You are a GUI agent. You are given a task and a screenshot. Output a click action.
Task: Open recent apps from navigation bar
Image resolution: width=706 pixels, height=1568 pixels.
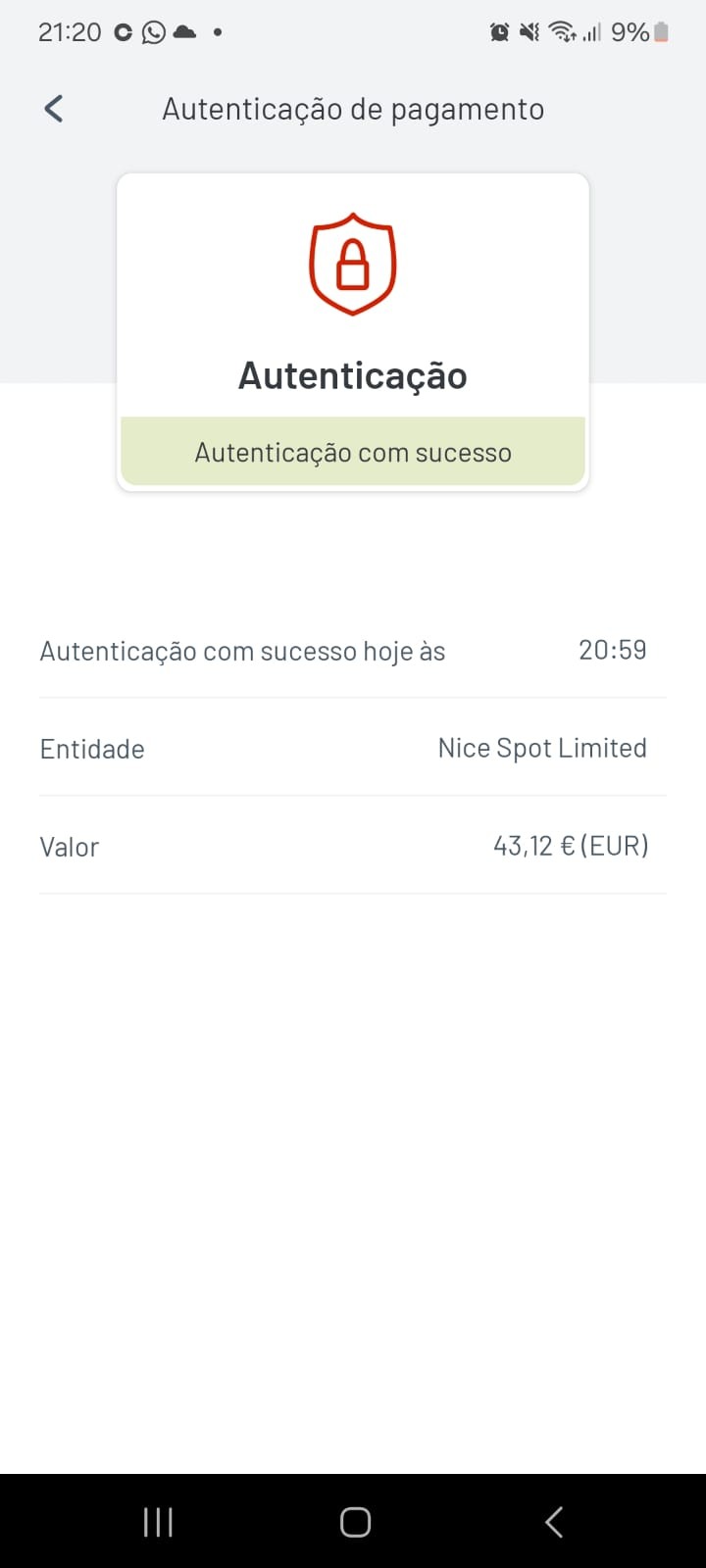(x=158, y=1522)
